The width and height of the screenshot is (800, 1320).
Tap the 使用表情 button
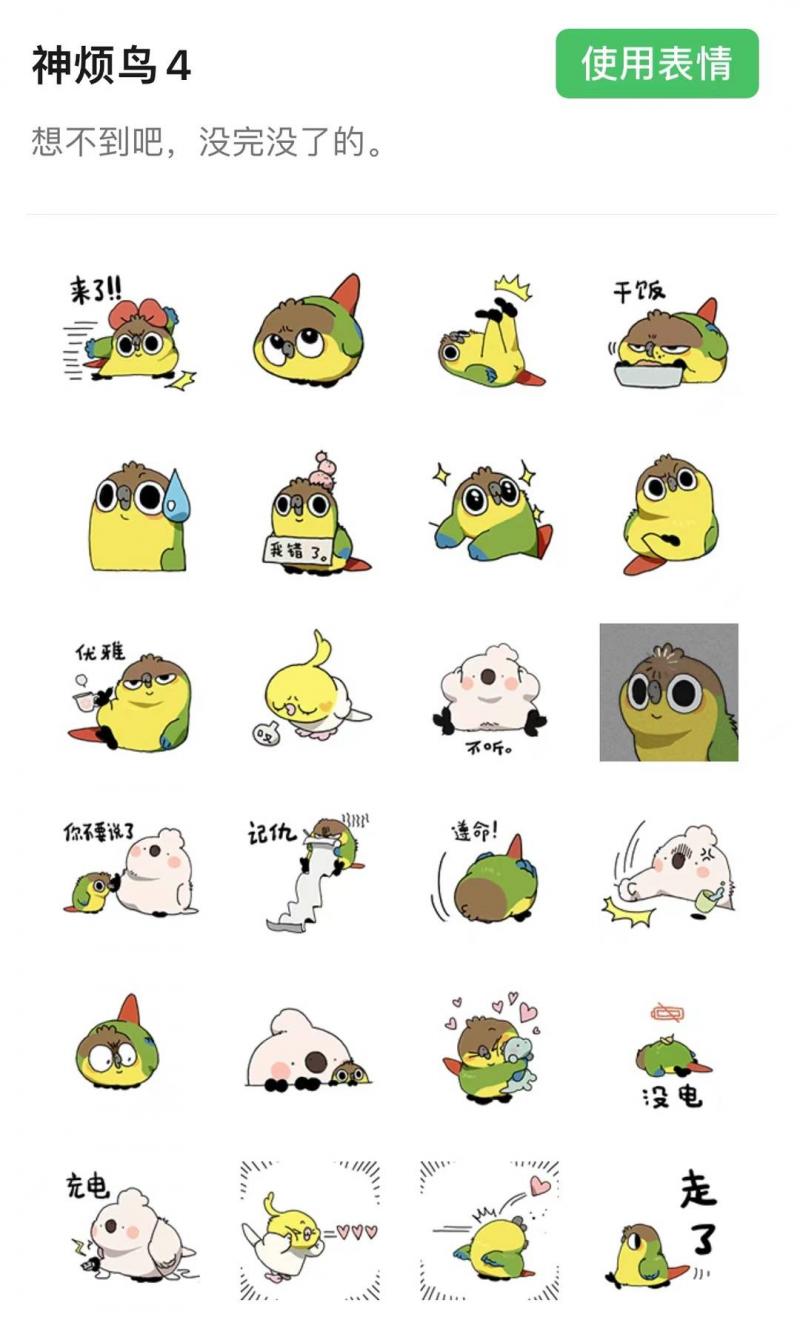pyautogui.click(x=657, y=64)
